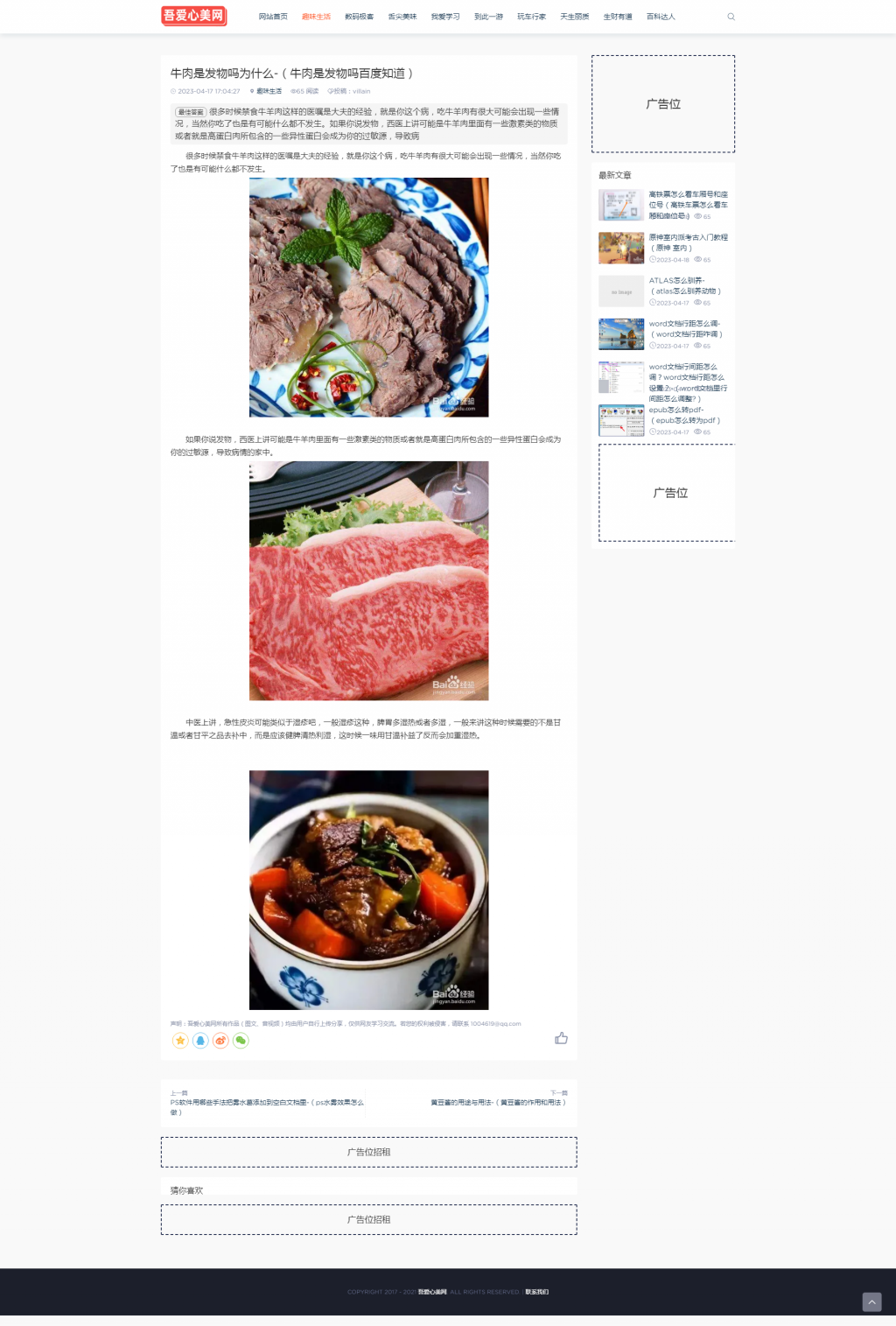Go to the 百科达人 category
896x1326 pixels.
(x=661, y=17)
